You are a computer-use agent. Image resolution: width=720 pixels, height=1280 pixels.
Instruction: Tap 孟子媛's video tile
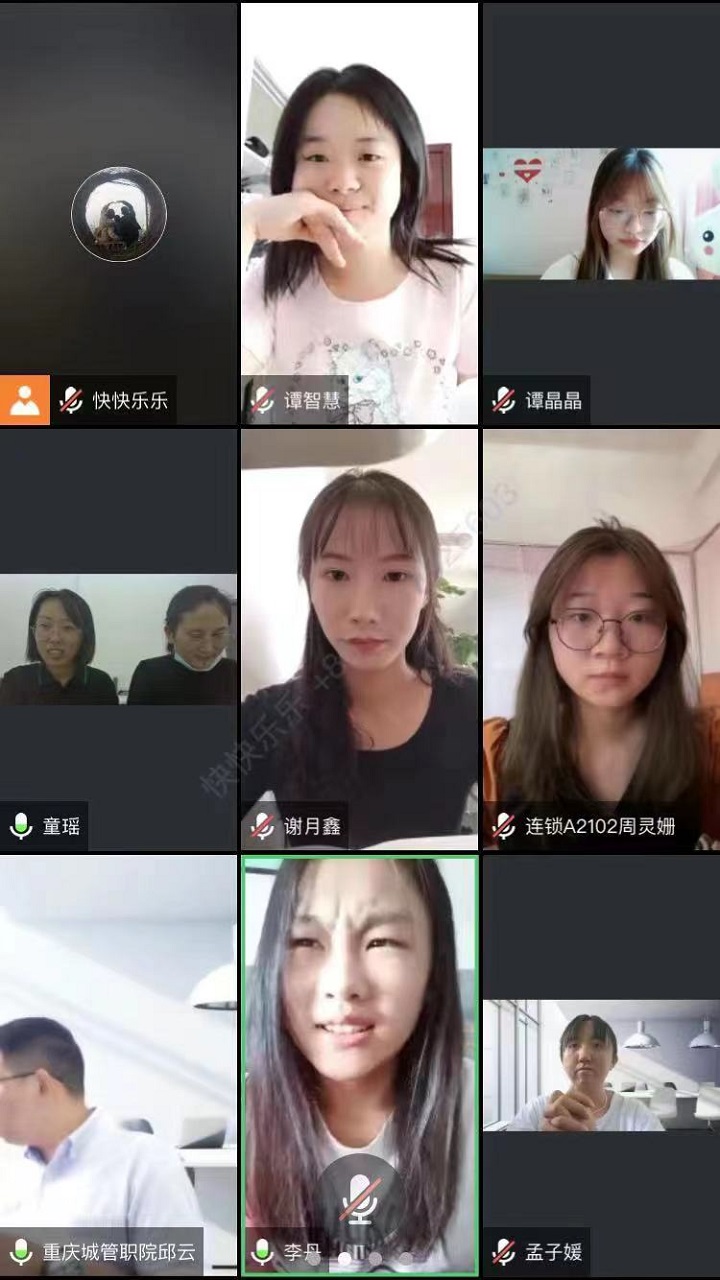601,1066
